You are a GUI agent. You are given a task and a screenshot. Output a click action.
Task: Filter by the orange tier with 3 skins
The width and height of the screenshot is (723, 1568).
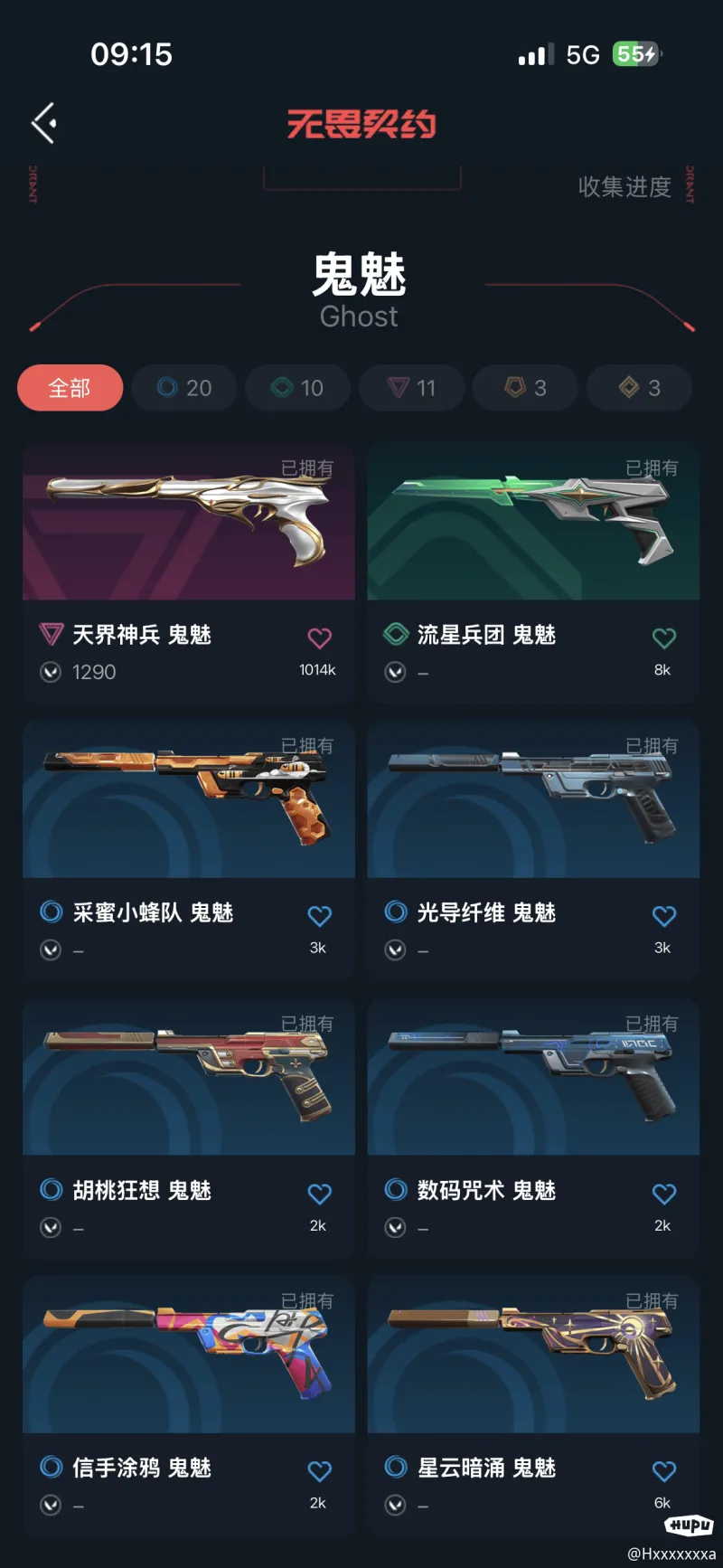[526, 388]
